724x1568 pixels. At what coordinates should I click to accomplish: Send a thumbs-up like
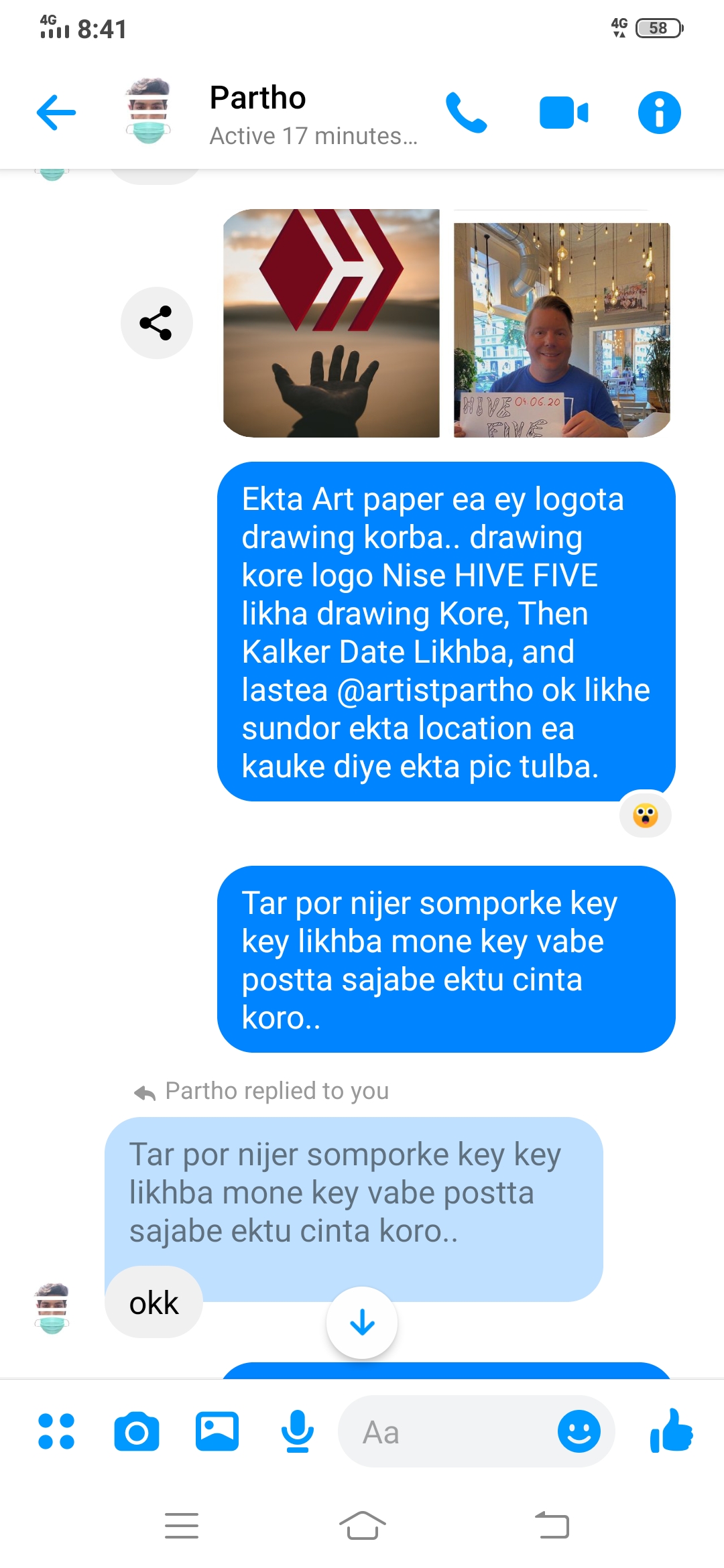671,1431
